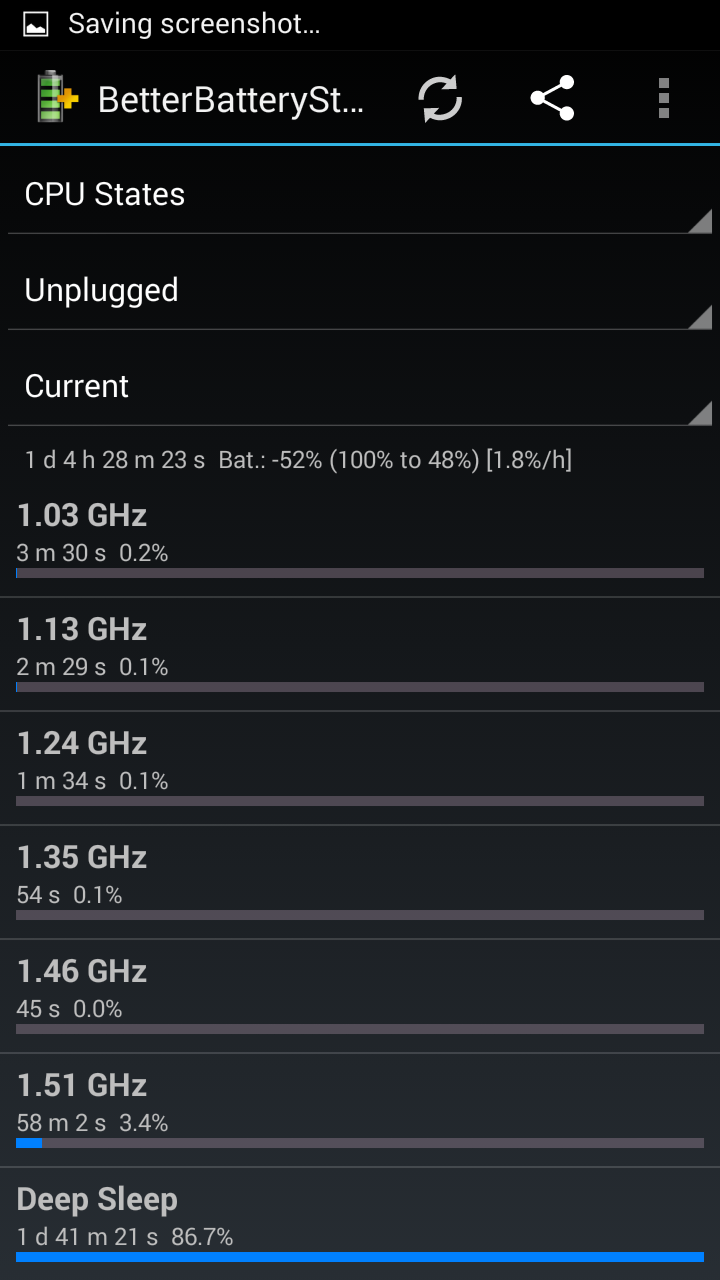Share the battery statistics

(x=552, y=98)
